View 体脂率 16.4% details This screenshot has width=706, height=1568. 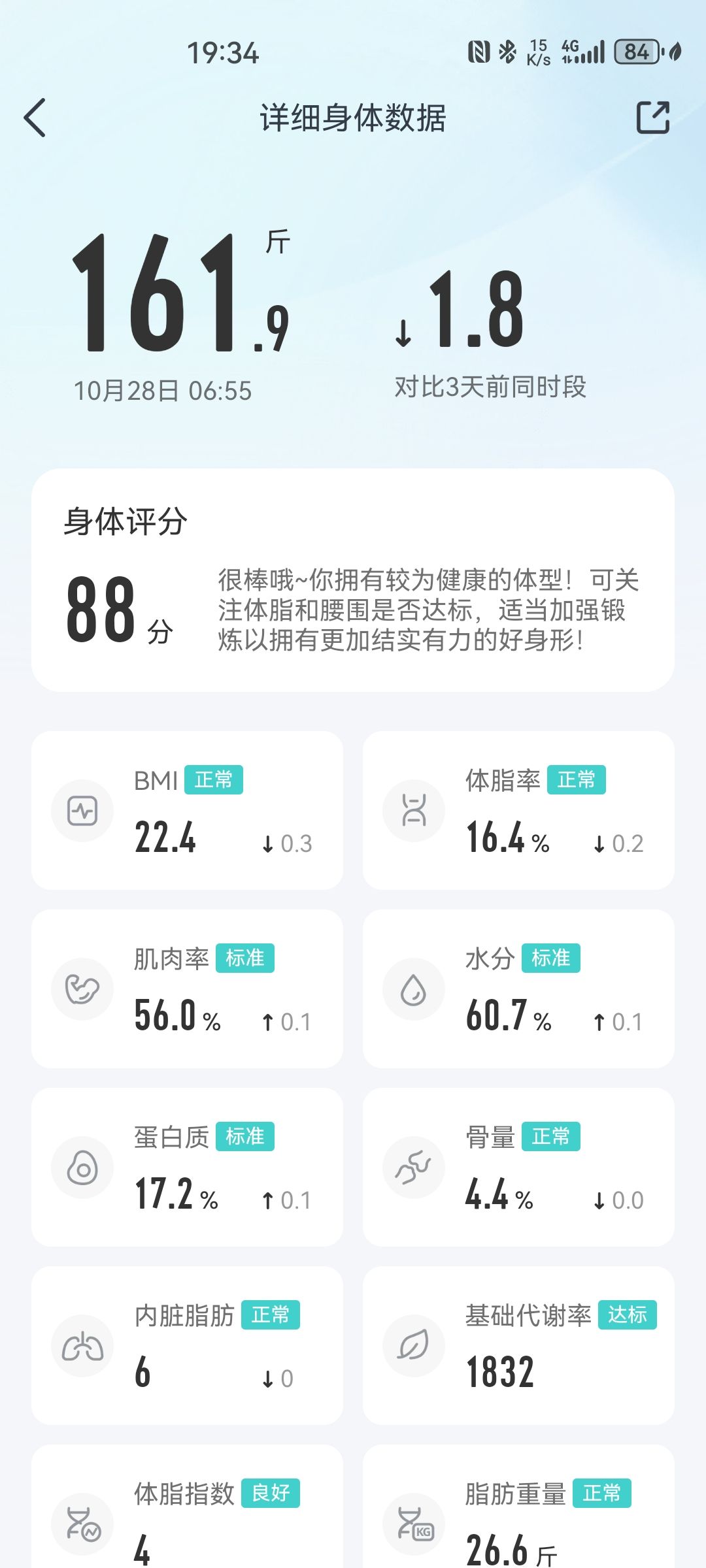coord(518,810)
